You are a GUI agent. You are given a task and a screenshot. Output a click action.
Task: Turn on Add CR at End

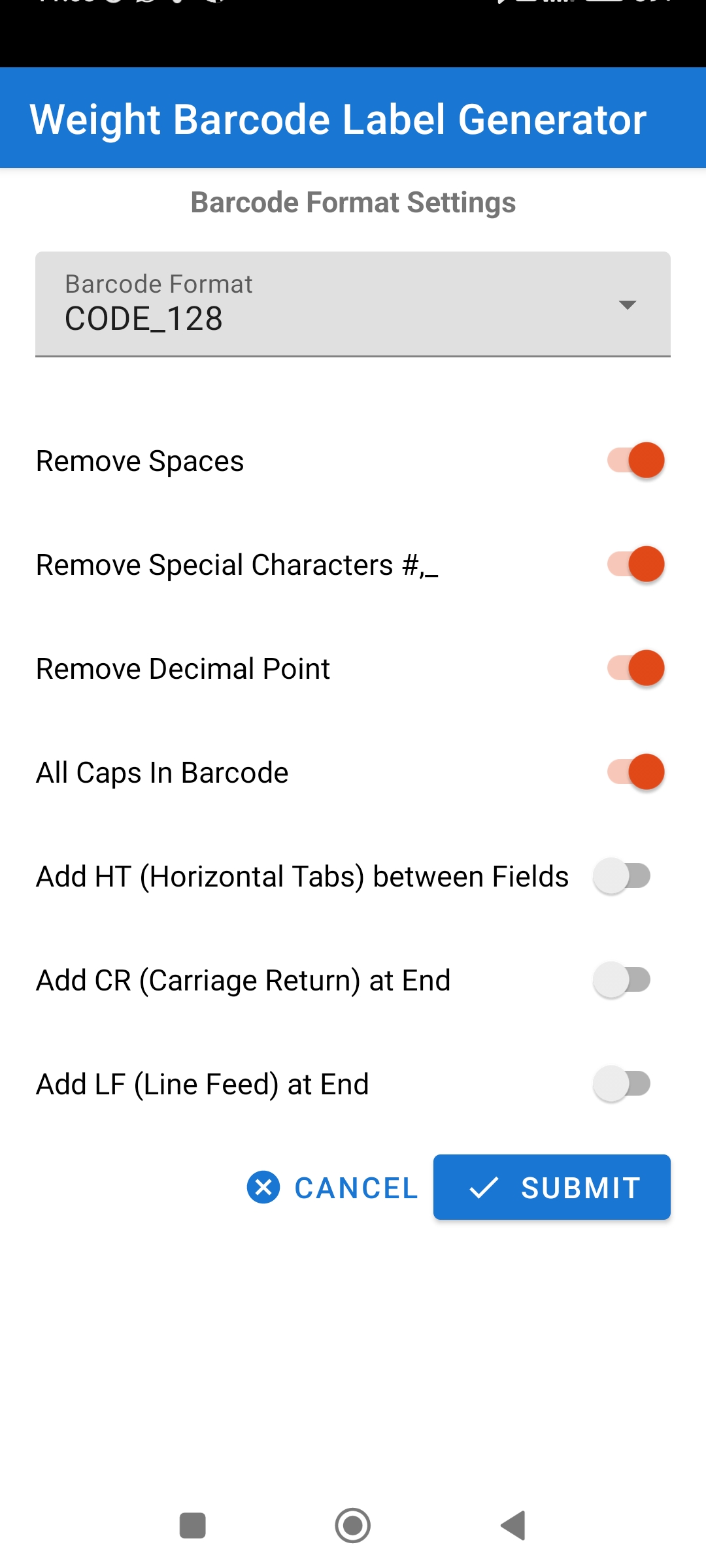pos(622,980)
